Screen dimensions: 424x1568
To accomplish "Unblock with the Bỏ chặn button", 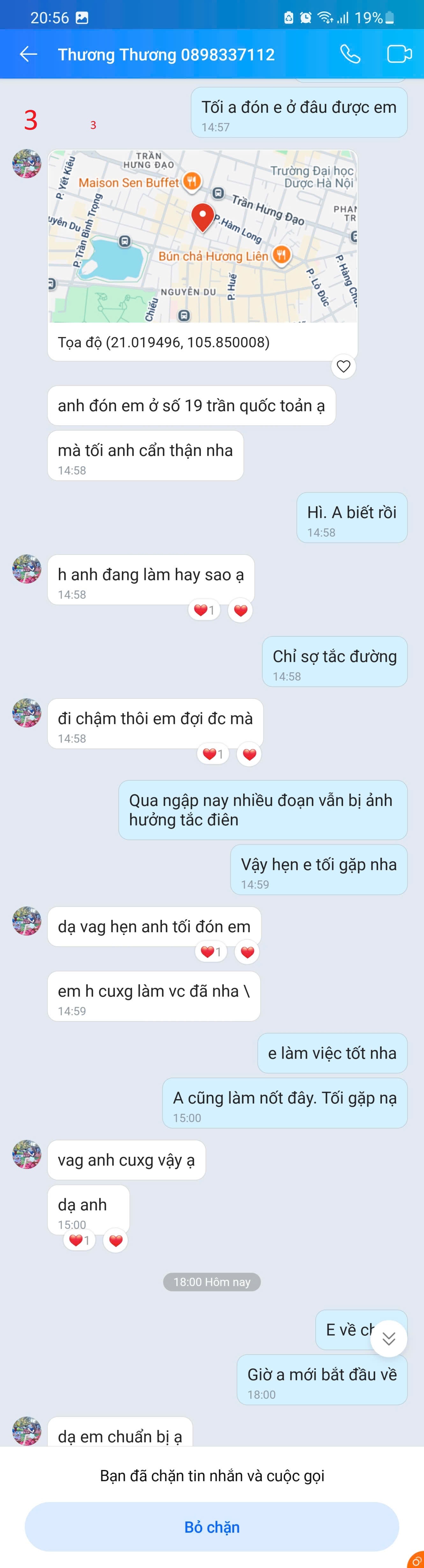I will (212, 1527).
